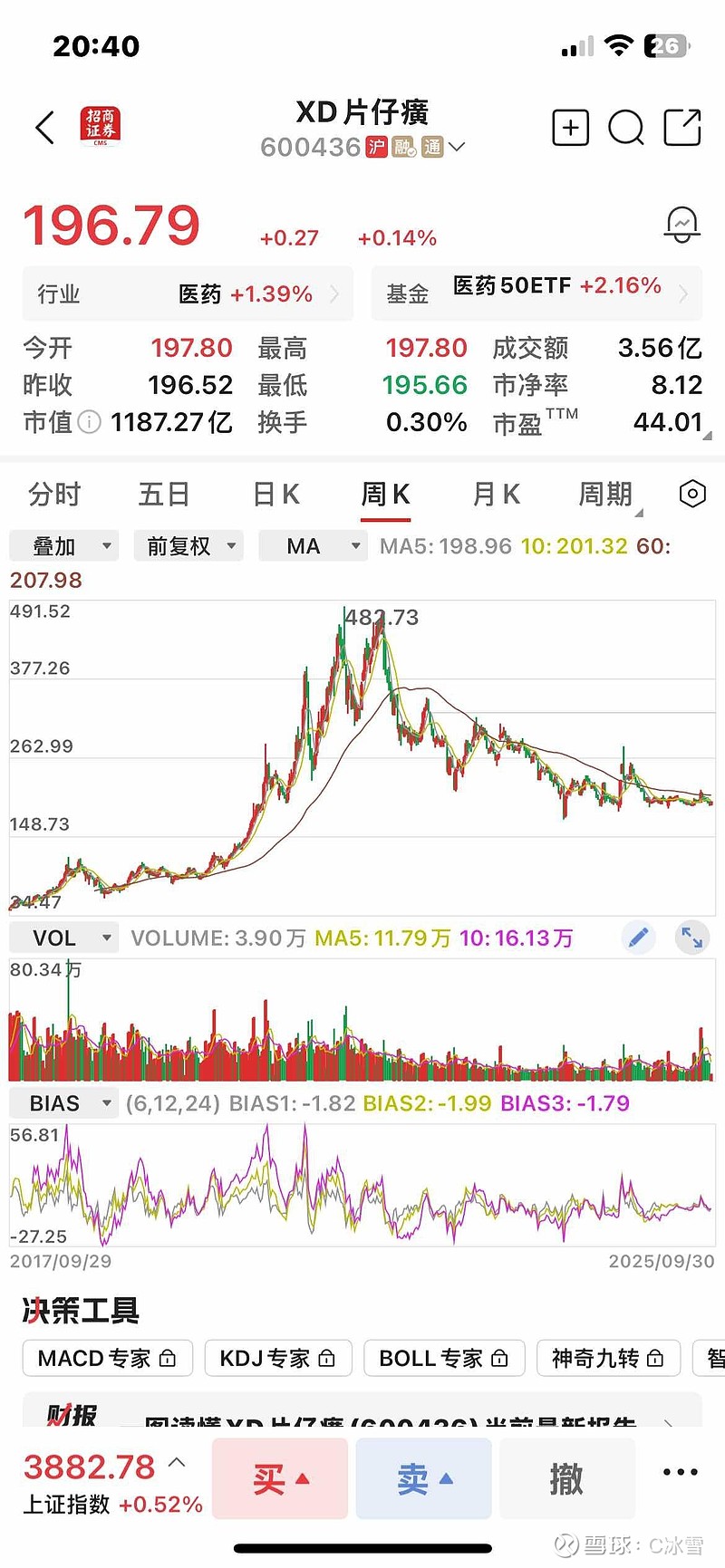The height and width of the screenshot is (1568, 725).
Task: Switch to the 日K chart tab
Action: point(275,495)
